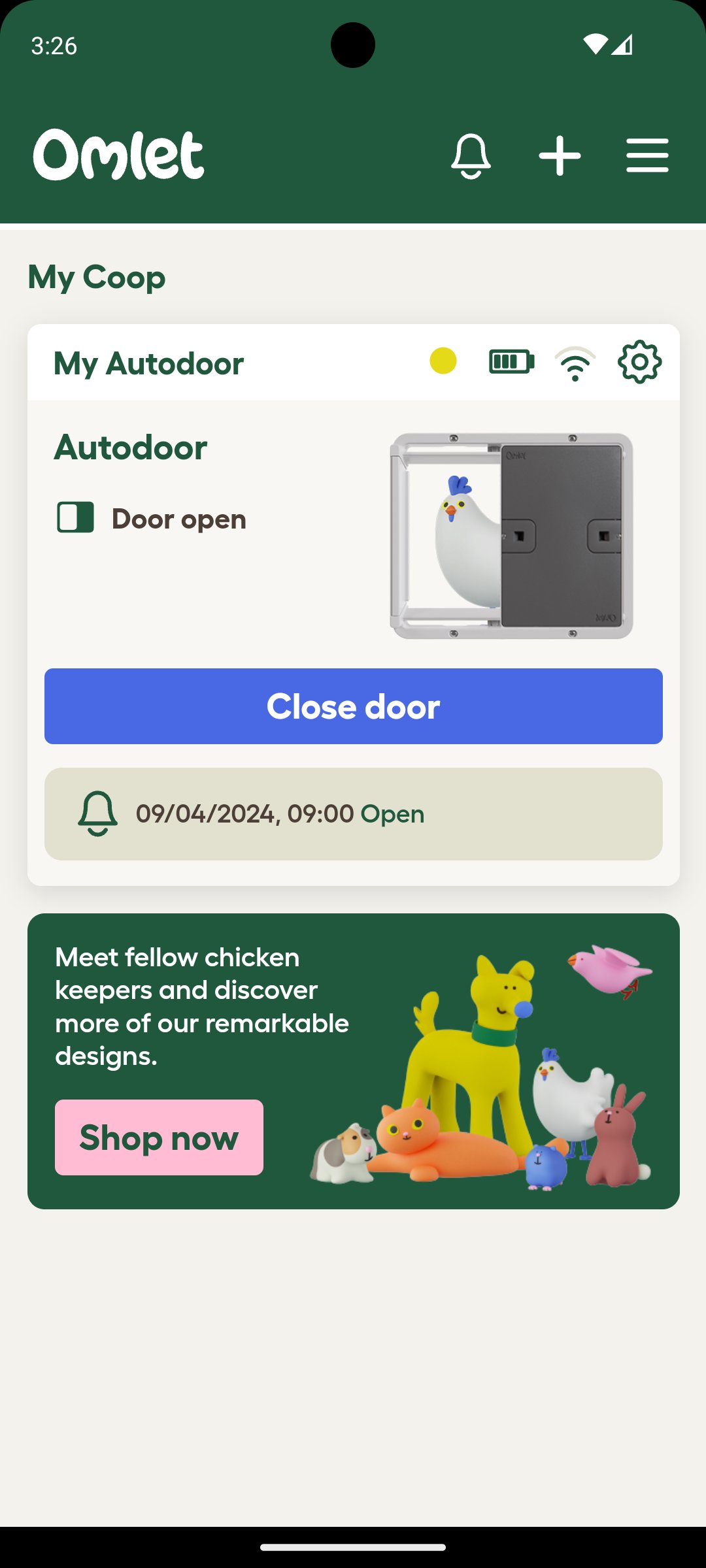The image size is (706, 1568).
Task: Tap the schedule bell icon
Action: (99, 813)
